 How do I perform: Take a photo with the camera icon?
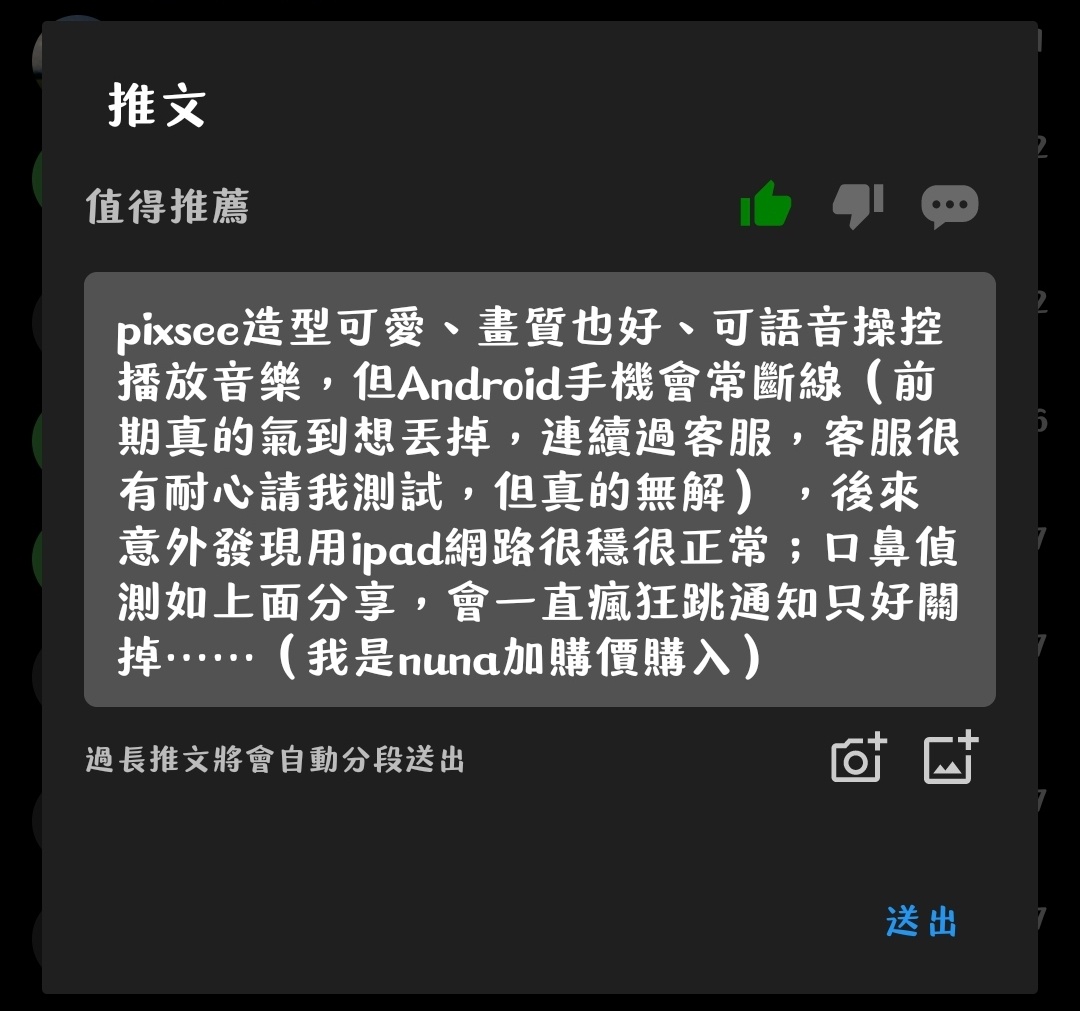[858, 759]
